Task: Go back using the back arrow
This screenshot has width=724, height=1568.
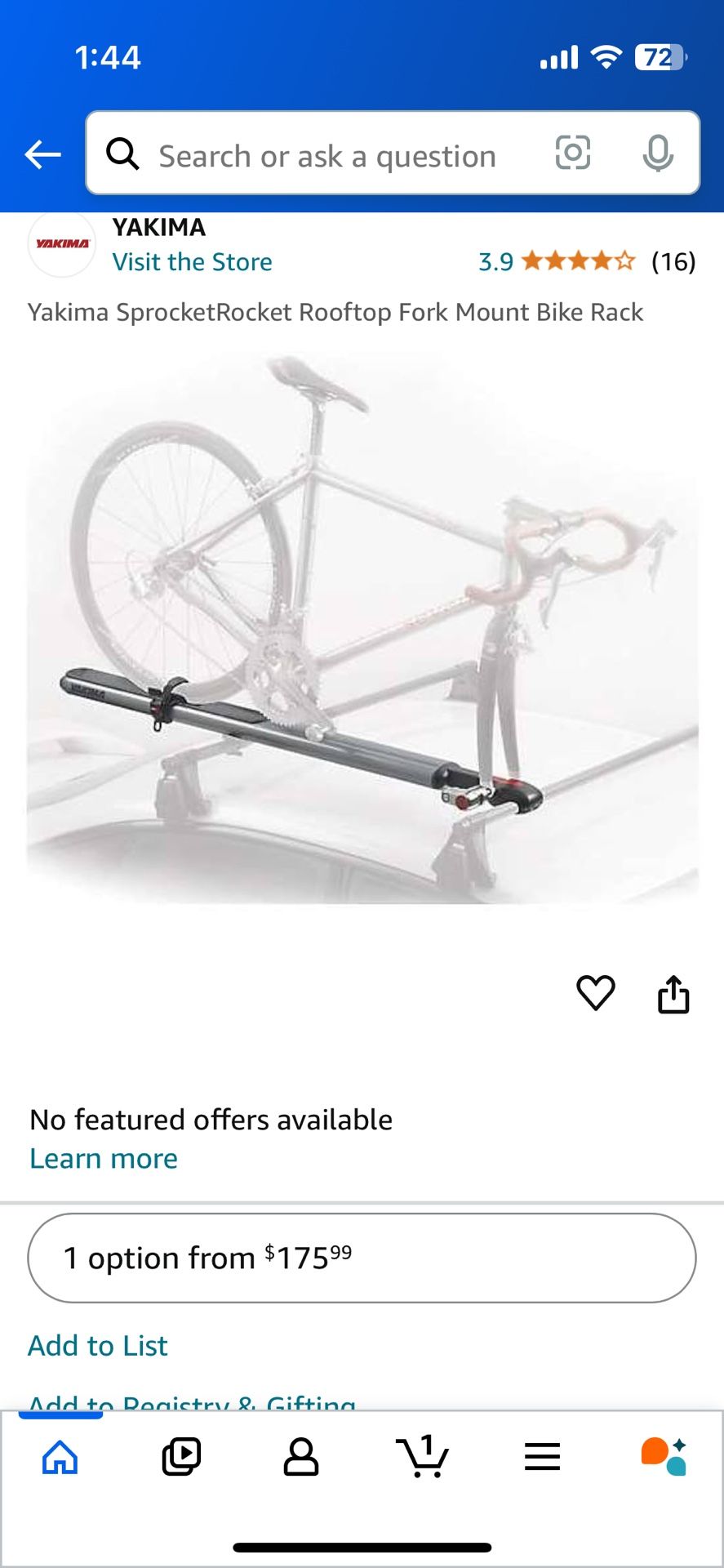Action: [42, 154]
